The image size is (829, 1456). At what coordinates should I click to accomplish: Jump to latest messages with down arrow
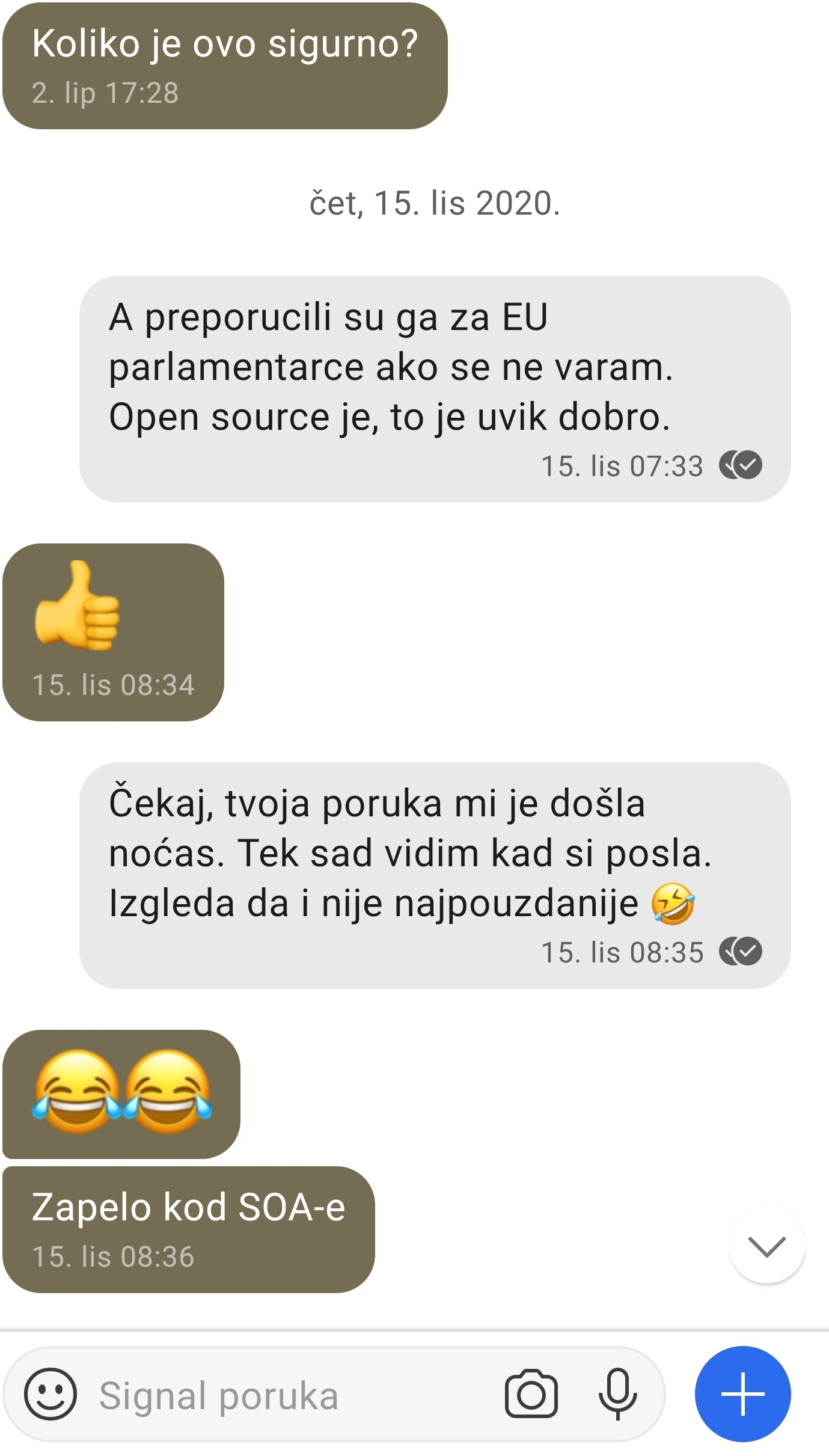(x=766, y=1246)
